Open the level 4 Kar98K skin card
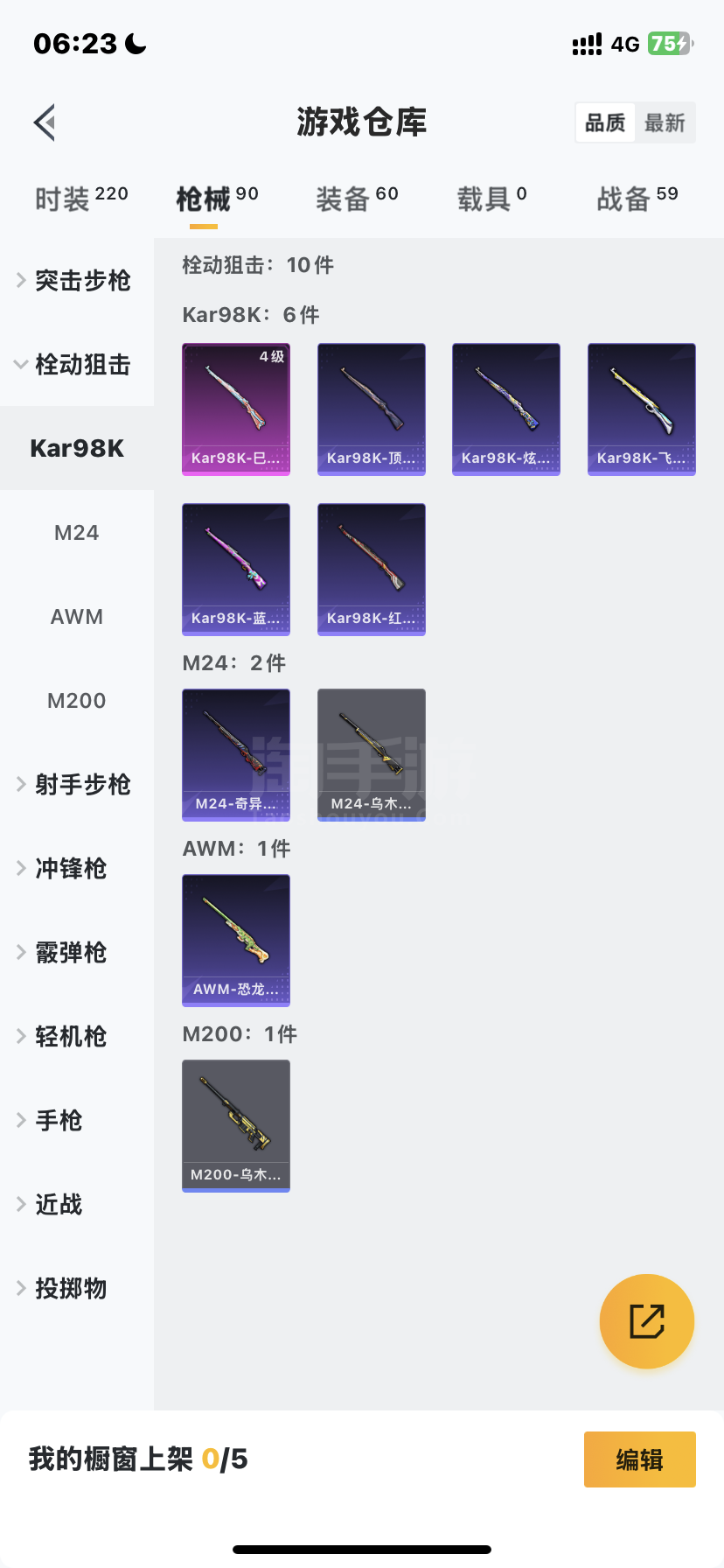 (x=236, y=409)
